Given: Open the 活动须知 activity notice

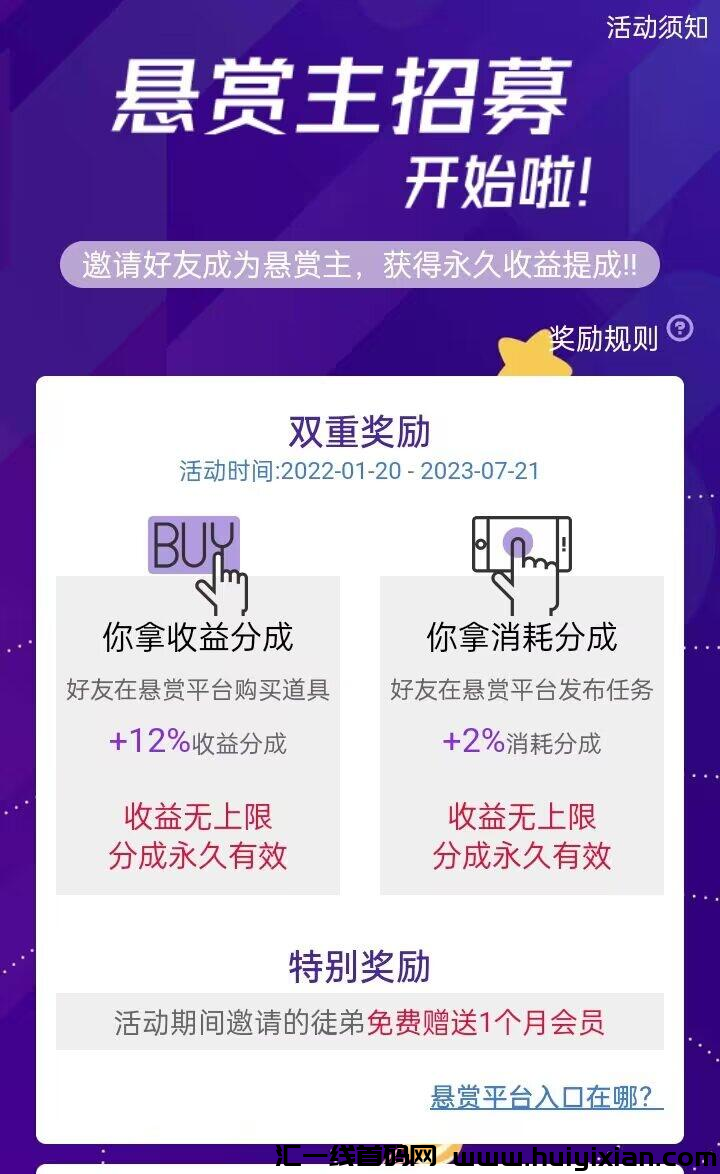Looking at the screenshot, I should (656, 27).
